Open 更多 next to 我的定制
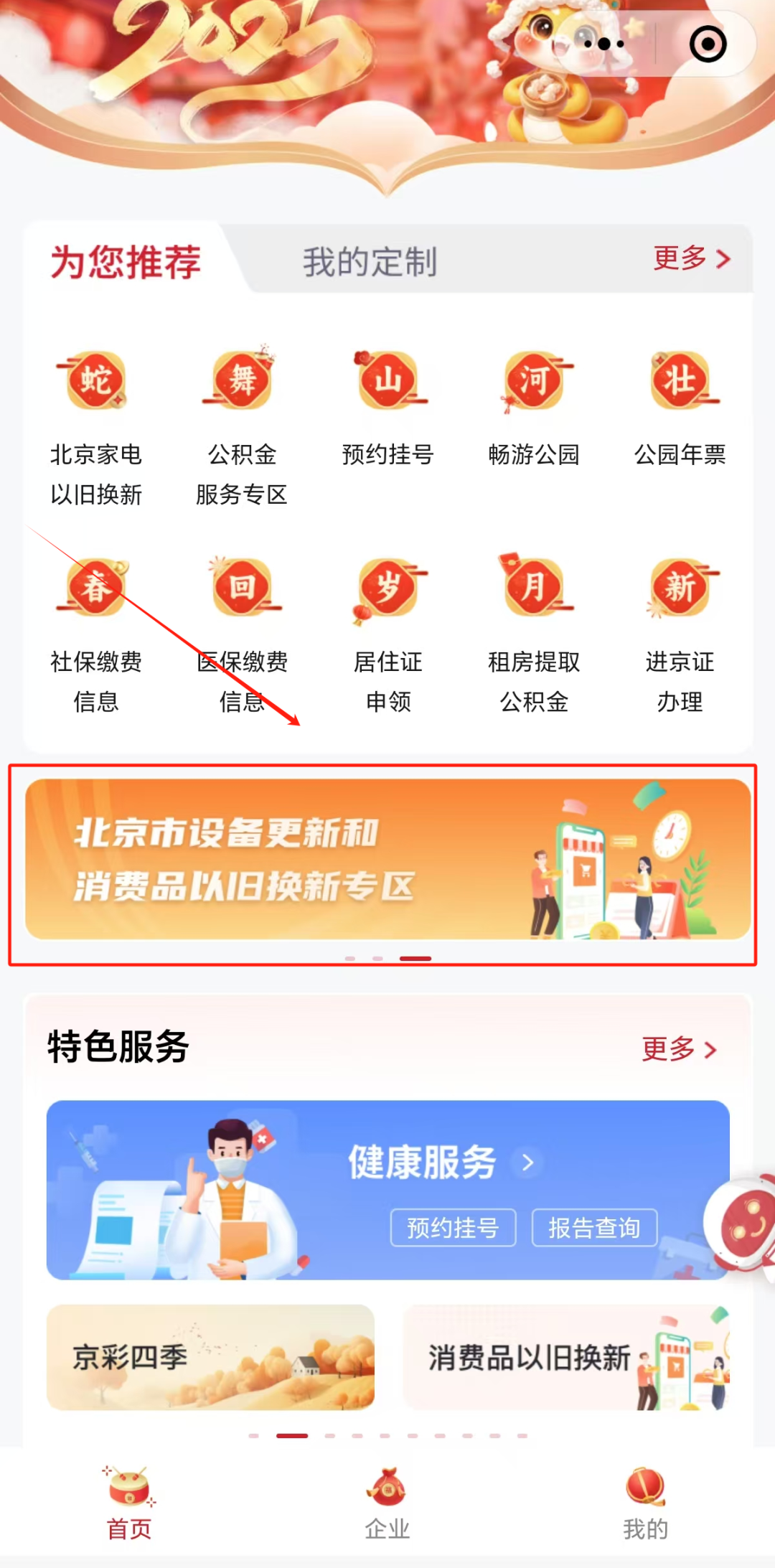The height and width of the screenshot is (1568, 775). [692, 258]
